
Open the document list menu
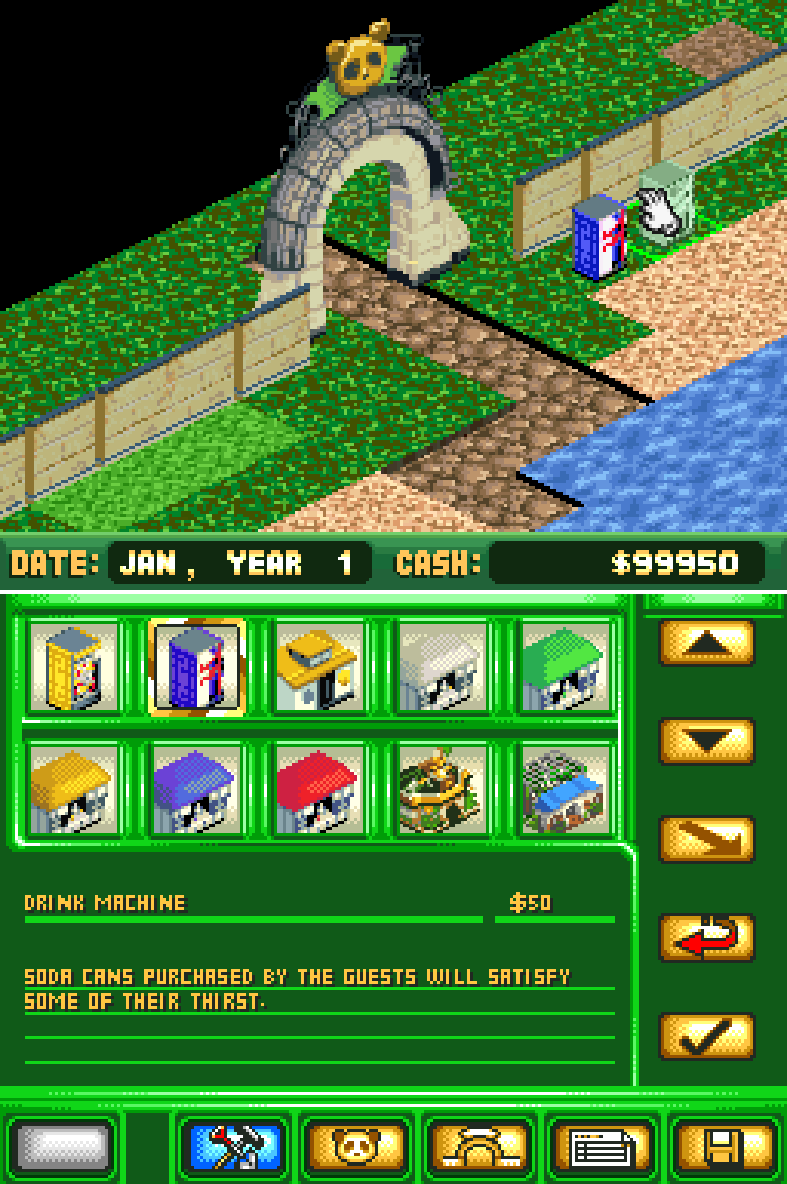pyautogui.click(x=601, y=1146)
